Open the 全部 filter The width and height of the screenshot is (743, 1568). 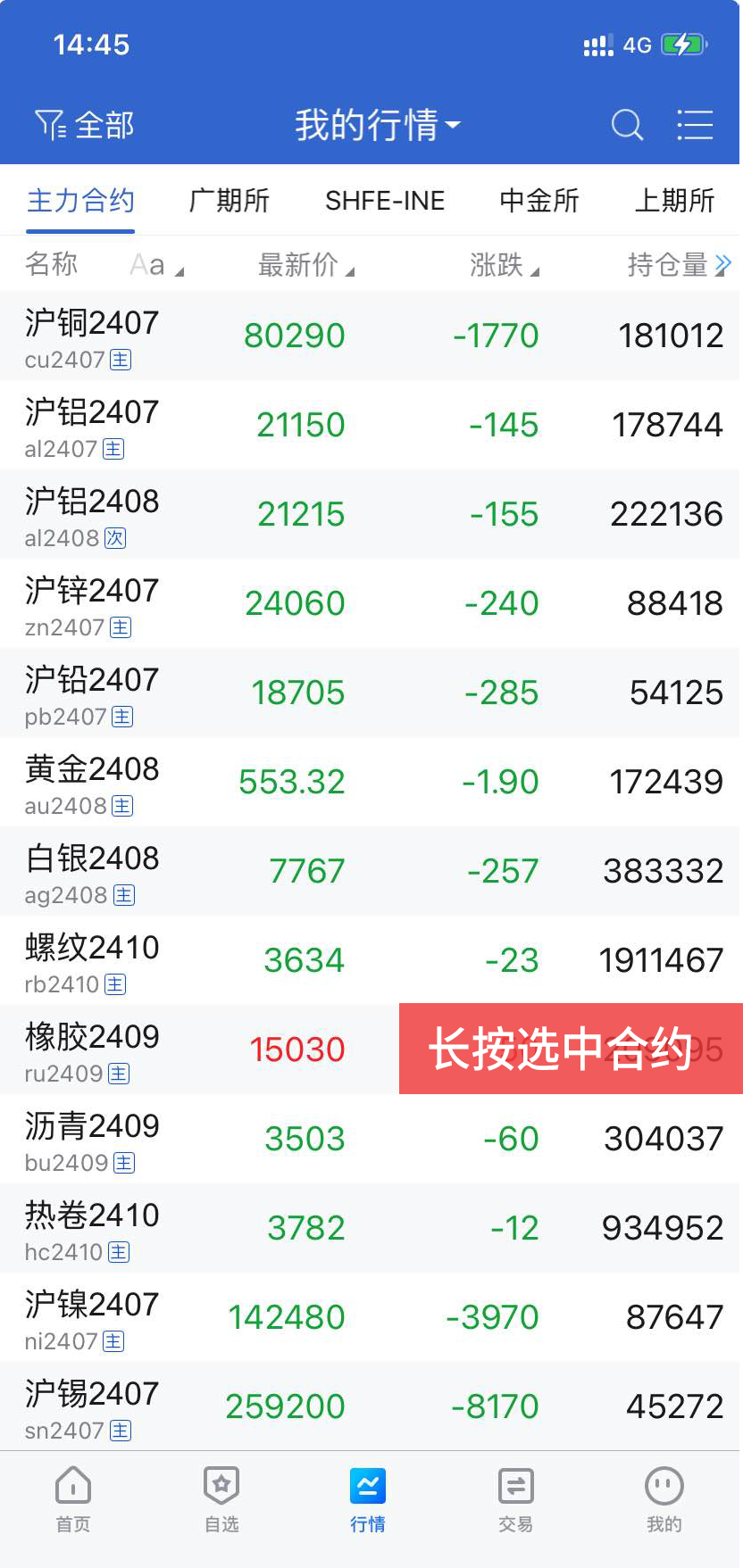(85, 126)
